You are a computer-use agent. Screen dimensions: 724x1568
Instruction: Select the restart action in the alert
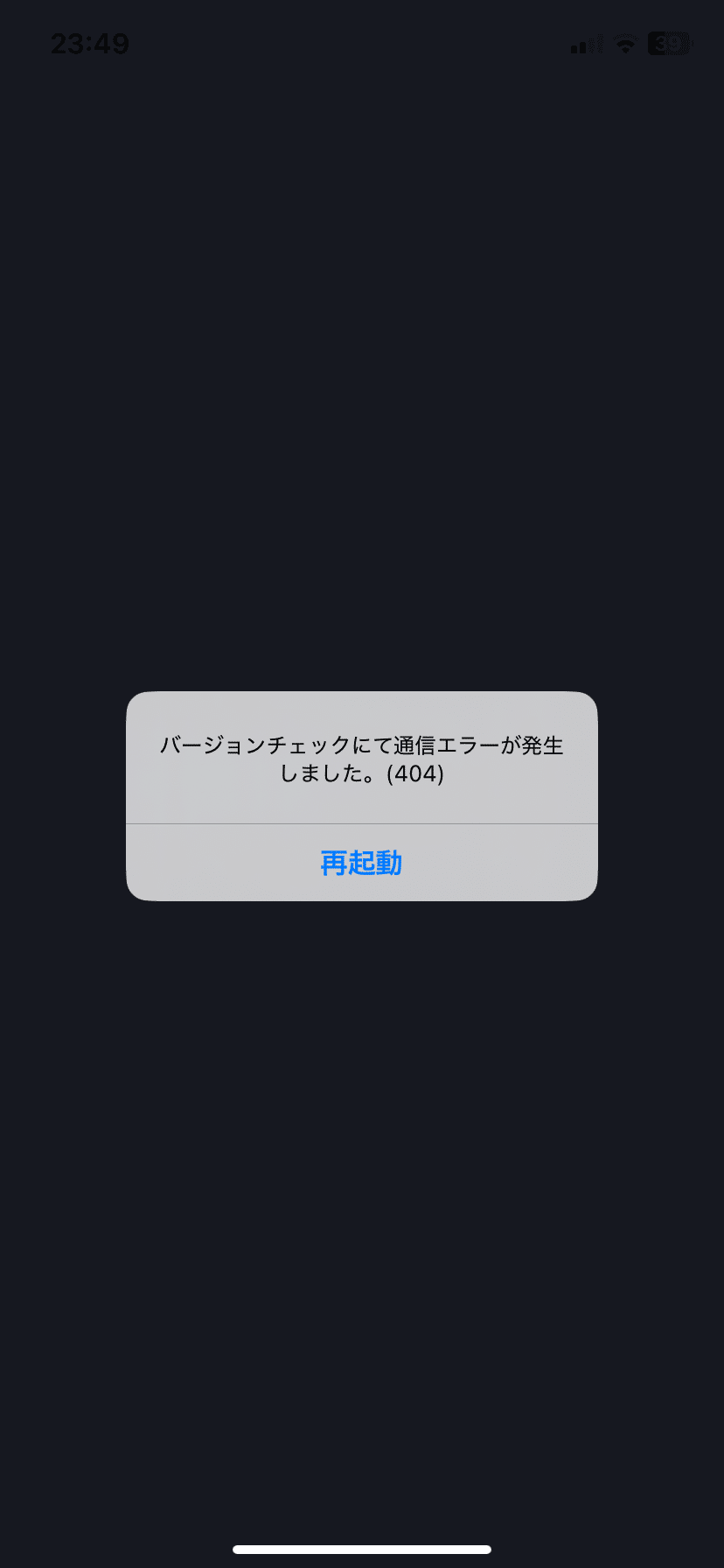coord(361,862)
